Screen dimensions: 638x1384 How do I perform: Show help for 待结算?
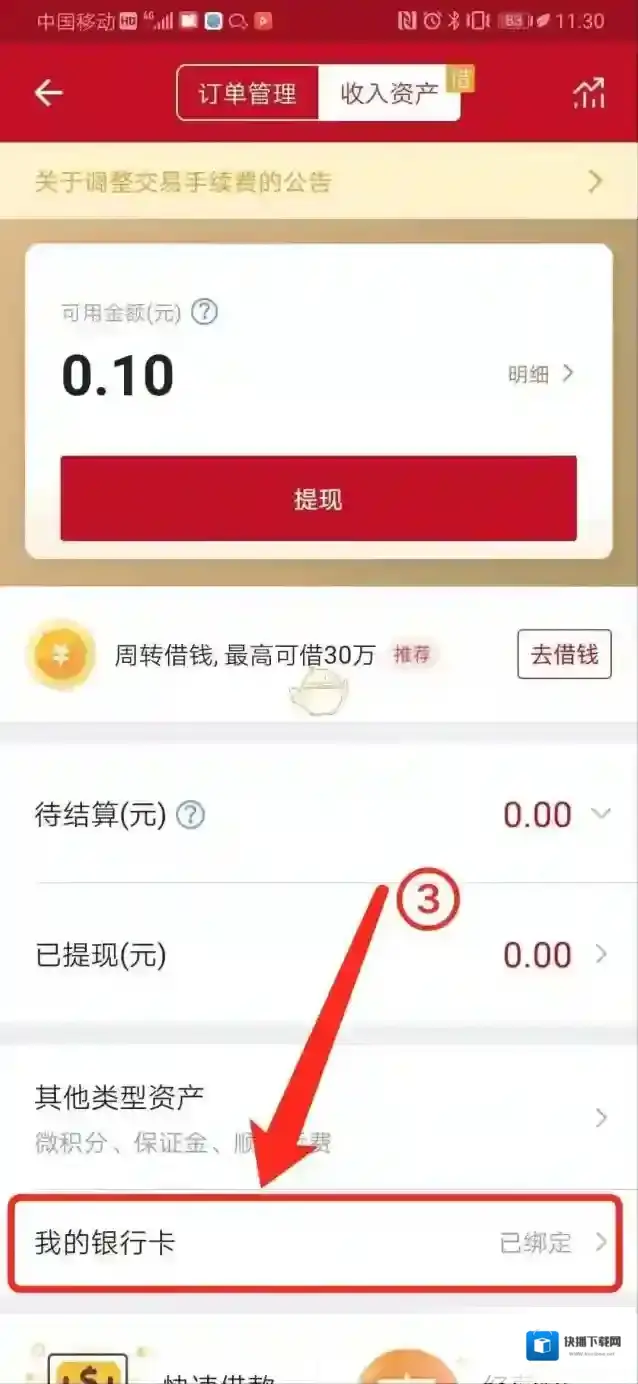click(190, 815)
